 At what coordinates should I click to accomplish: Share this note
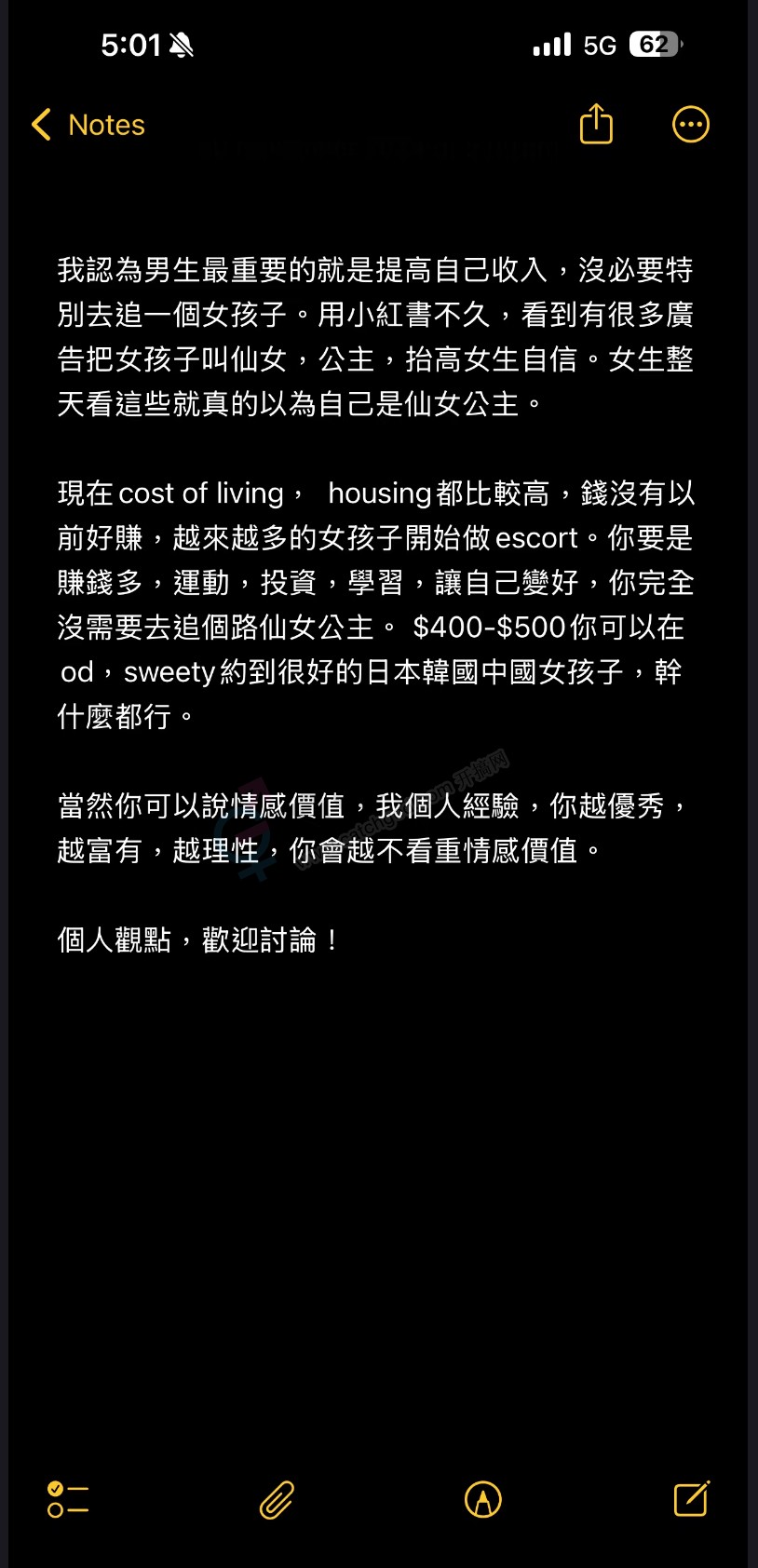596,124
